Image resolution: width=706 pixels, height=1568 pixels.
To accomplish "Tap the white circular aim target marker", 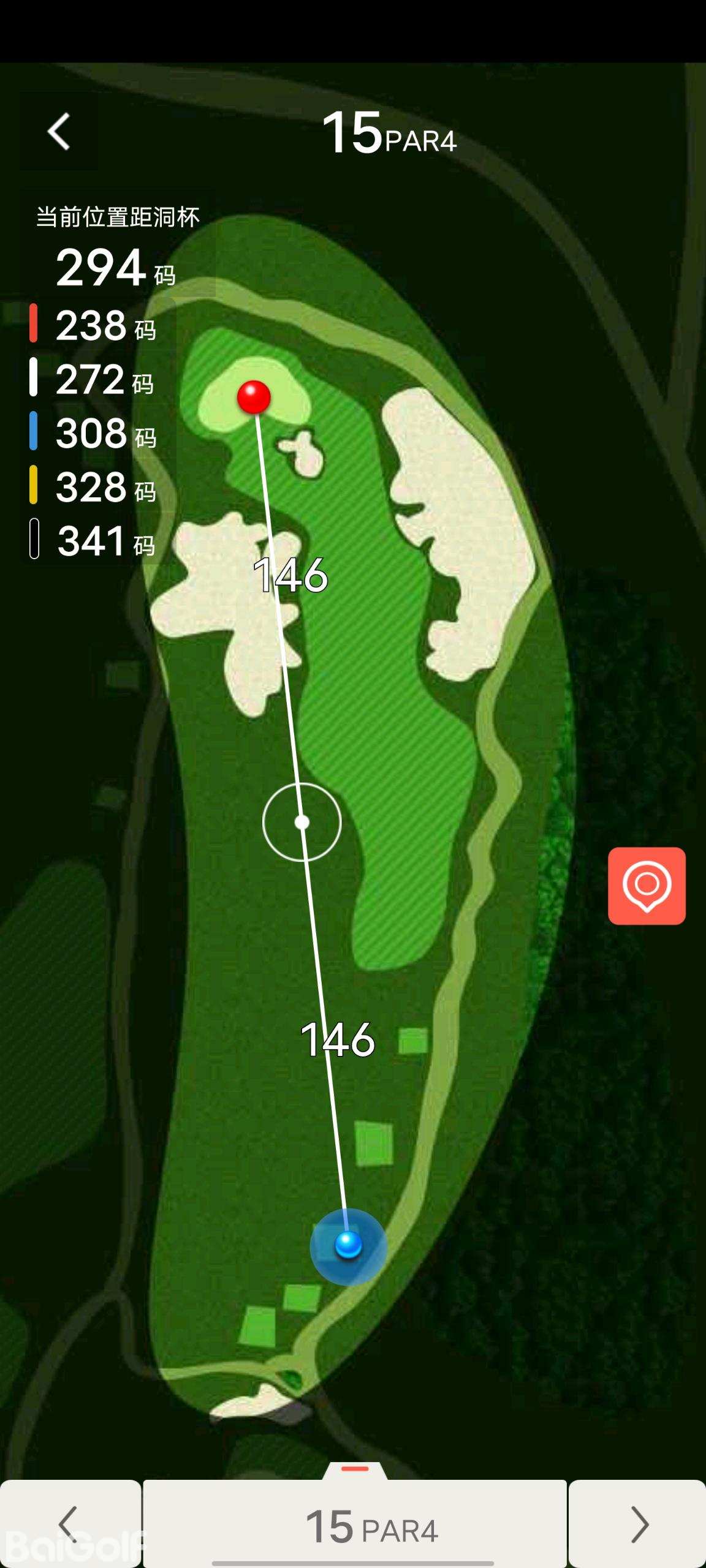I will click(302, 822).
